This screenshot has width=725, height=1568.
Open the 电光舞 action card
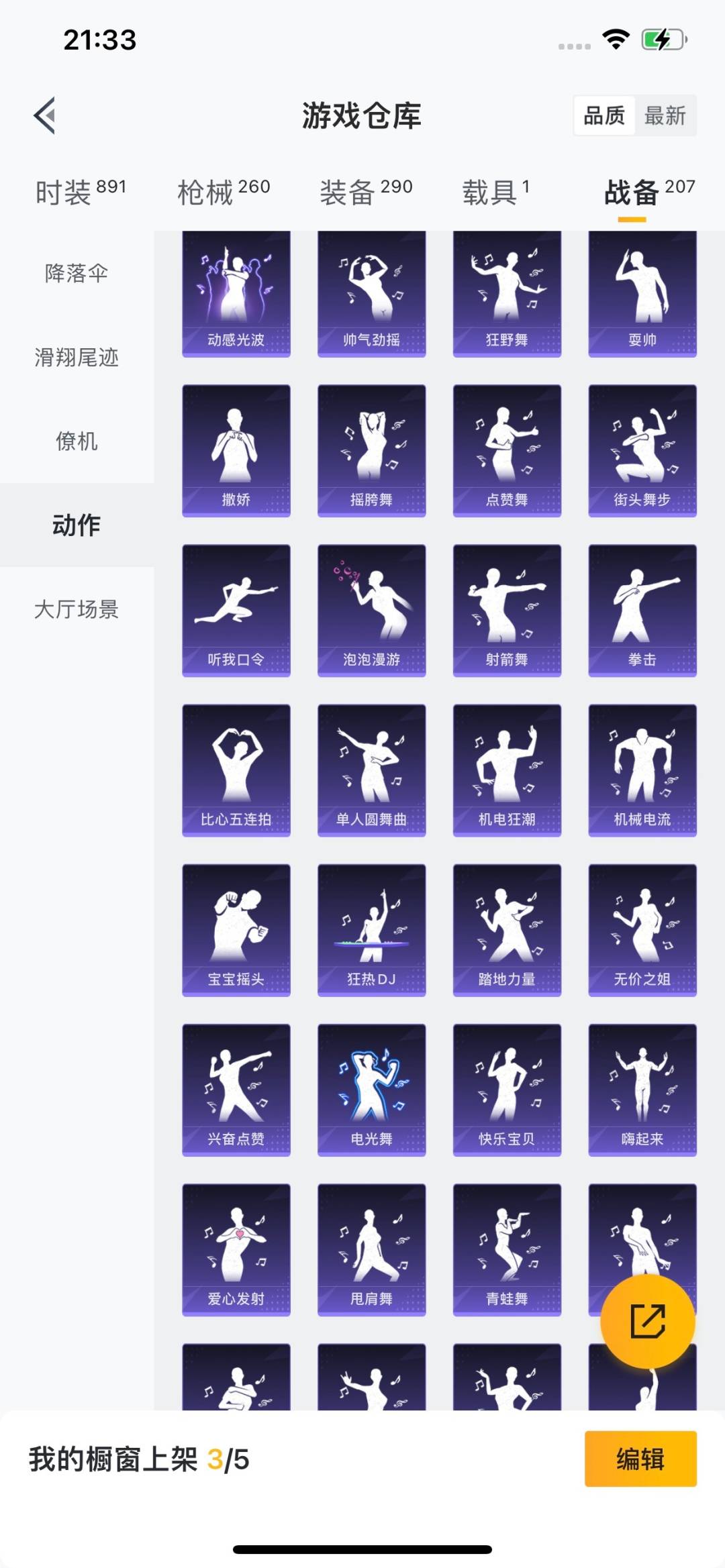pyautogui.click(x=371, y=1090)
